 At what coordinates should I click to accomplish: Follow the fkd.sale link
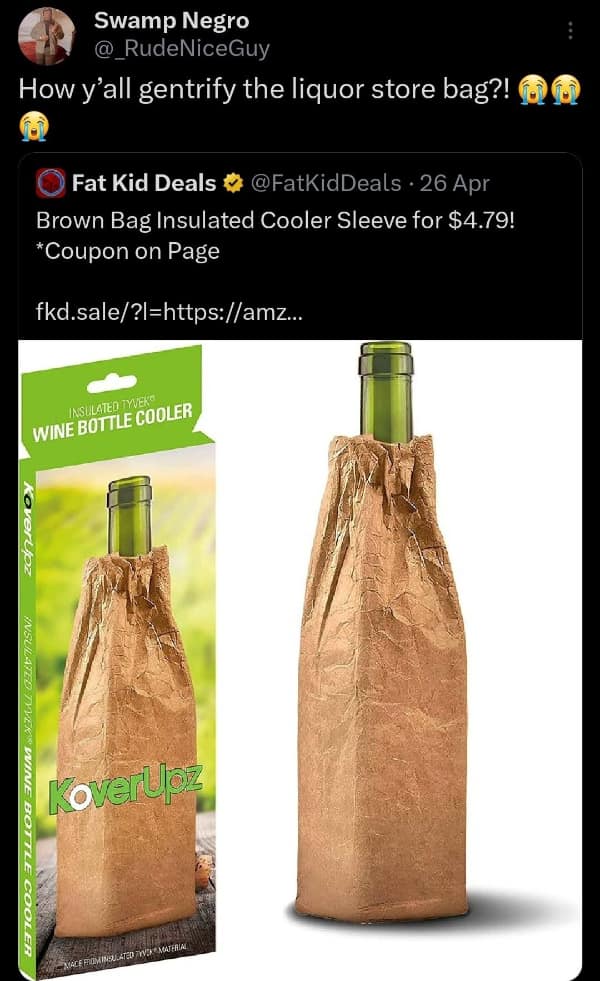(x=175, y=312)
